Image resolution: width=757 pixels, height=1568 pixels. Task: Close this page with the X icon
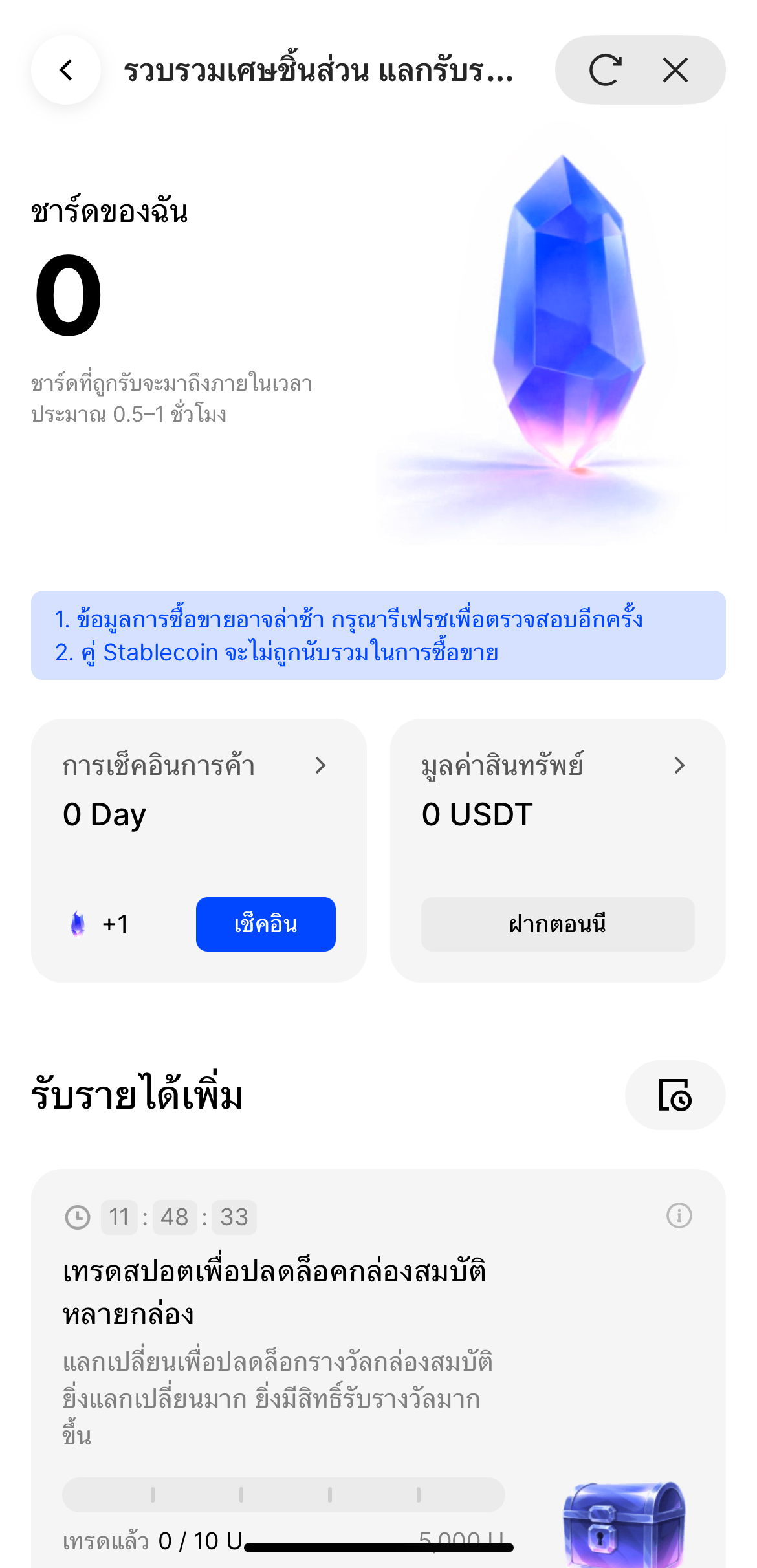click(x=675, y=70)
